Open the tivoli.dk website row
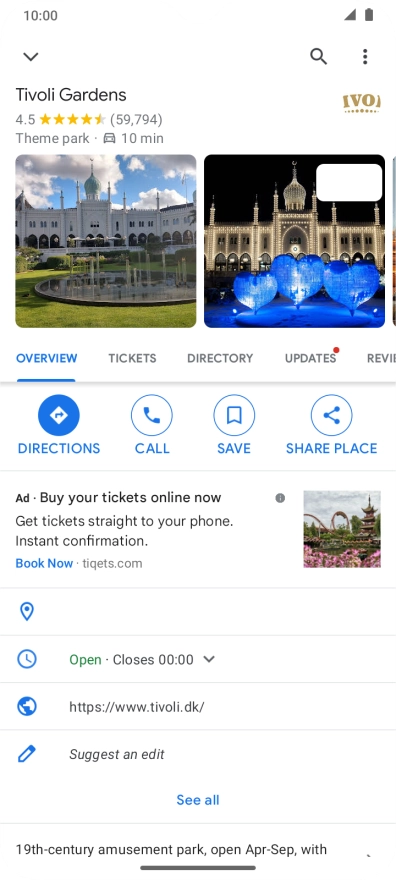The height and width of the screenshot is (880, 396). (198, 707)
